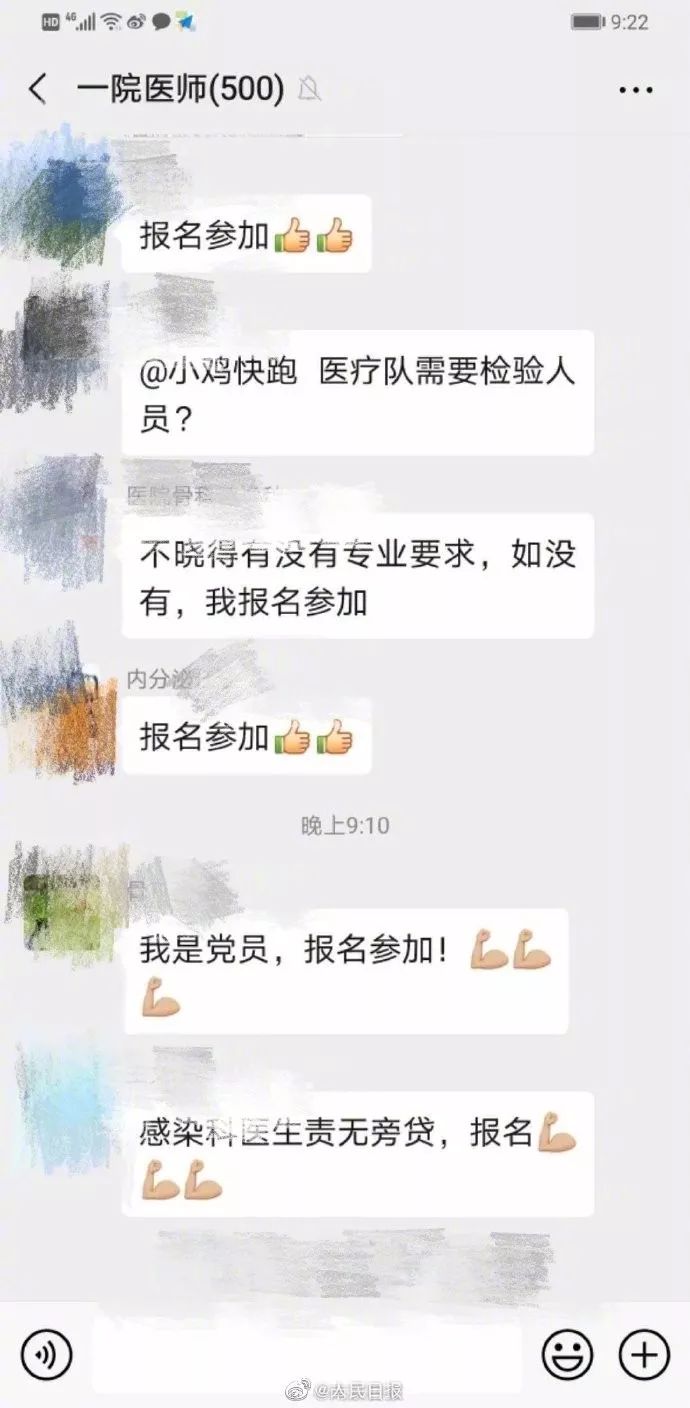This screenshot has height=1408, width=690.
Task: Go back from the 一院医师 group chat
Action: point(38,89)
